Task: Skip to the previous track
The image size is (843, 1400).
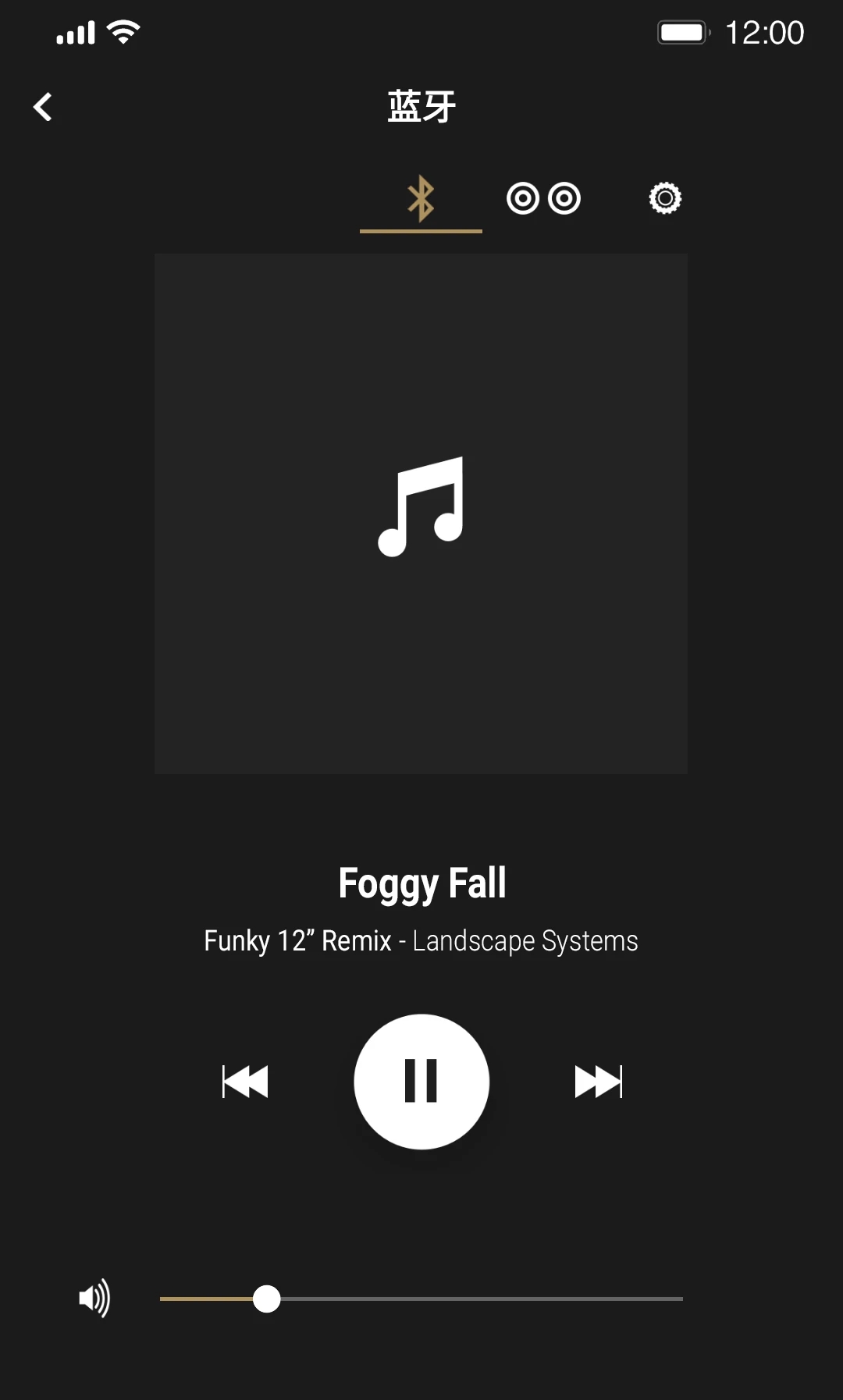Action: pyautogui.click(x=245, y=1082)
